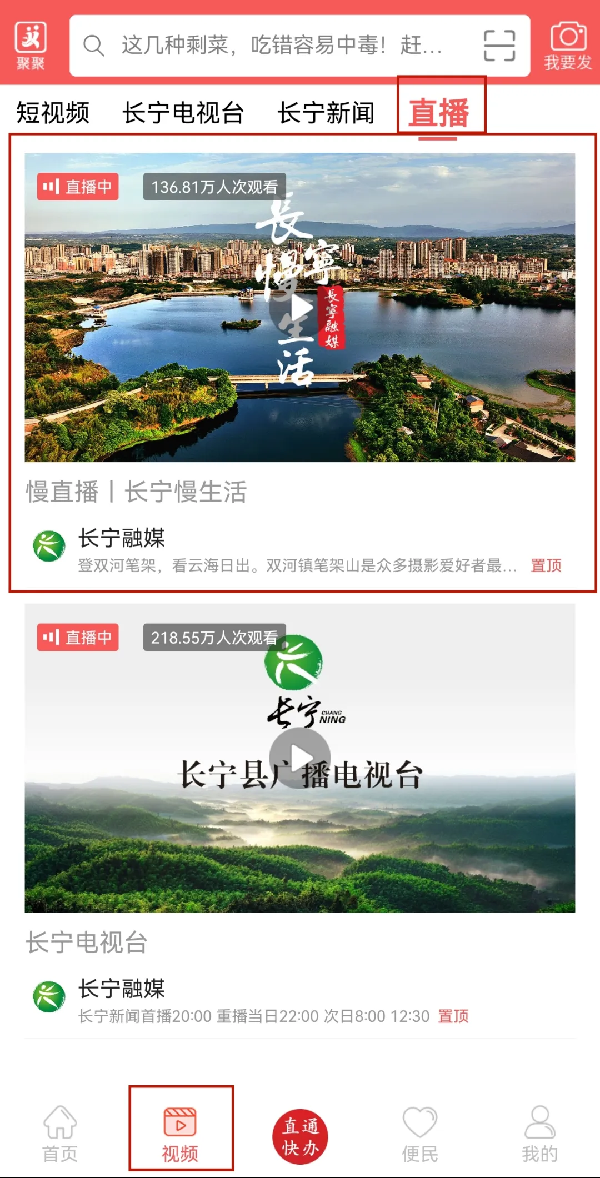Switch to the 便民 tab
Viewport: 600px width, 1178px height.
click(x=420, y=1133)
